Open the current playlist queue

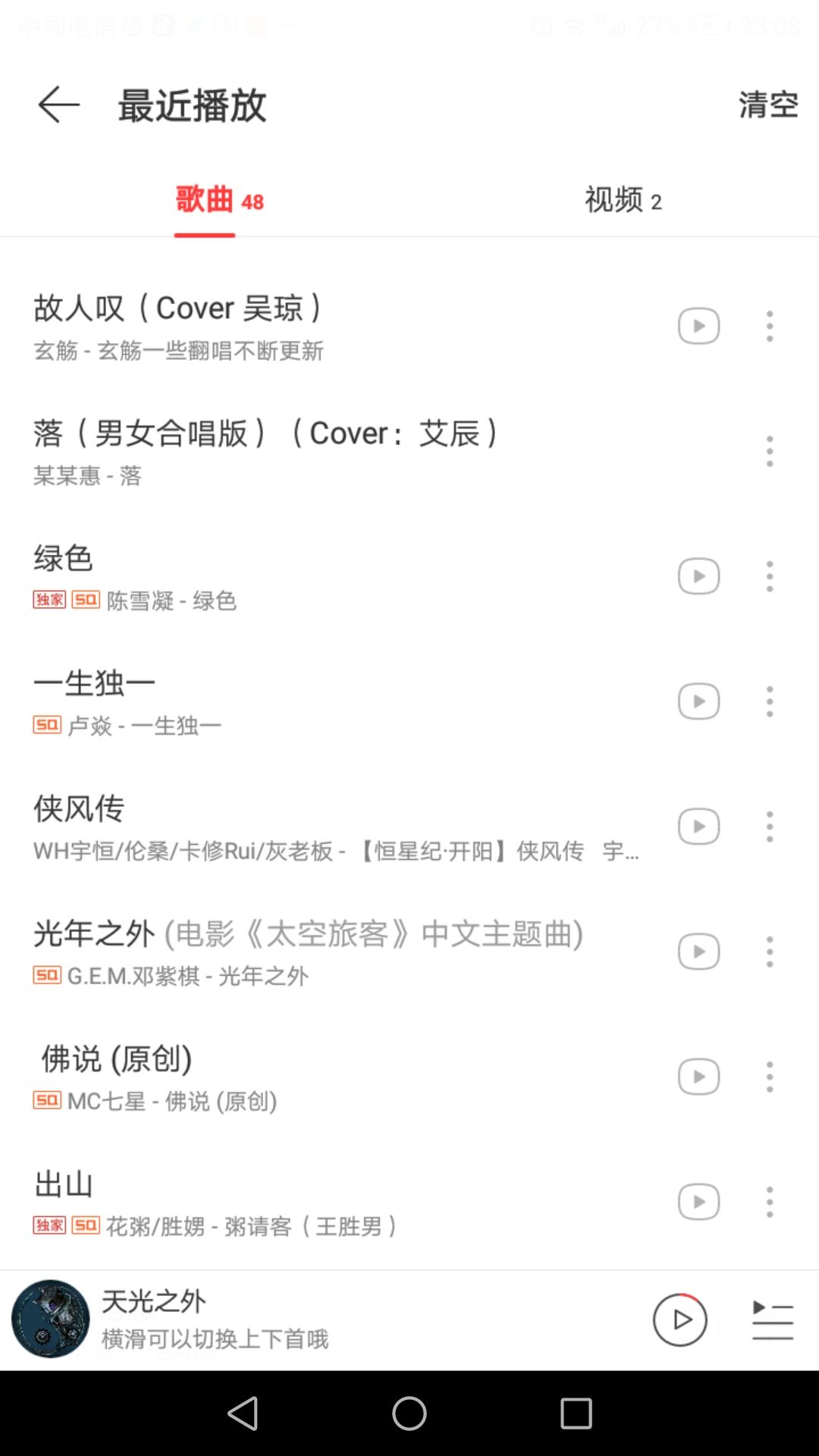[772, 1320]
